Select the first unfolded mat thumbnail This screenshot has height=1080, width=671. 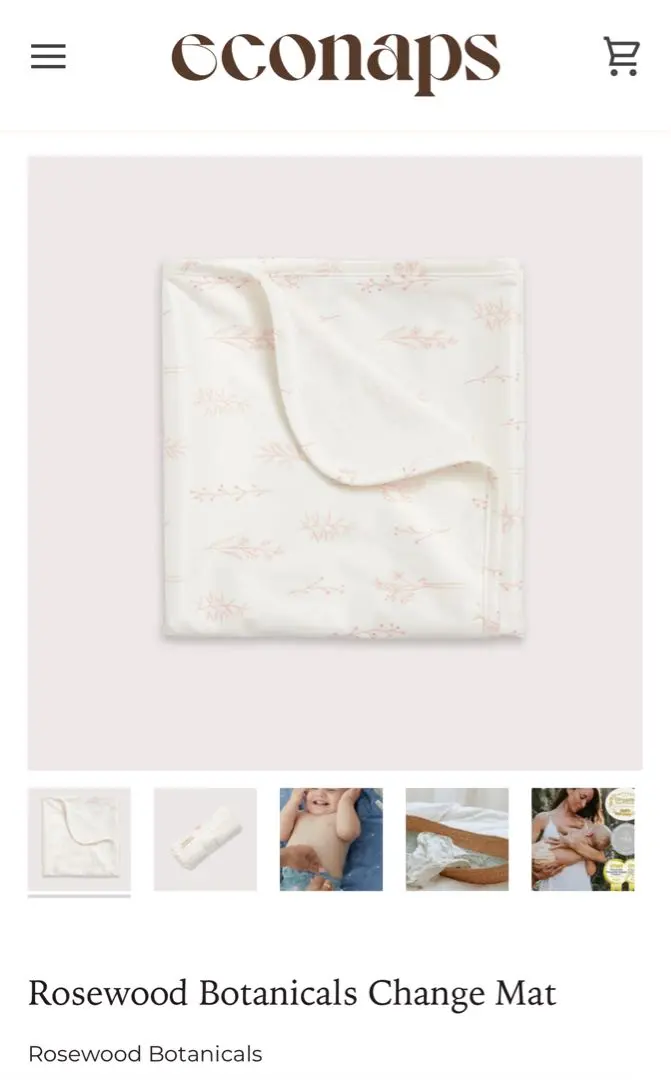click(x=79, y=839)
